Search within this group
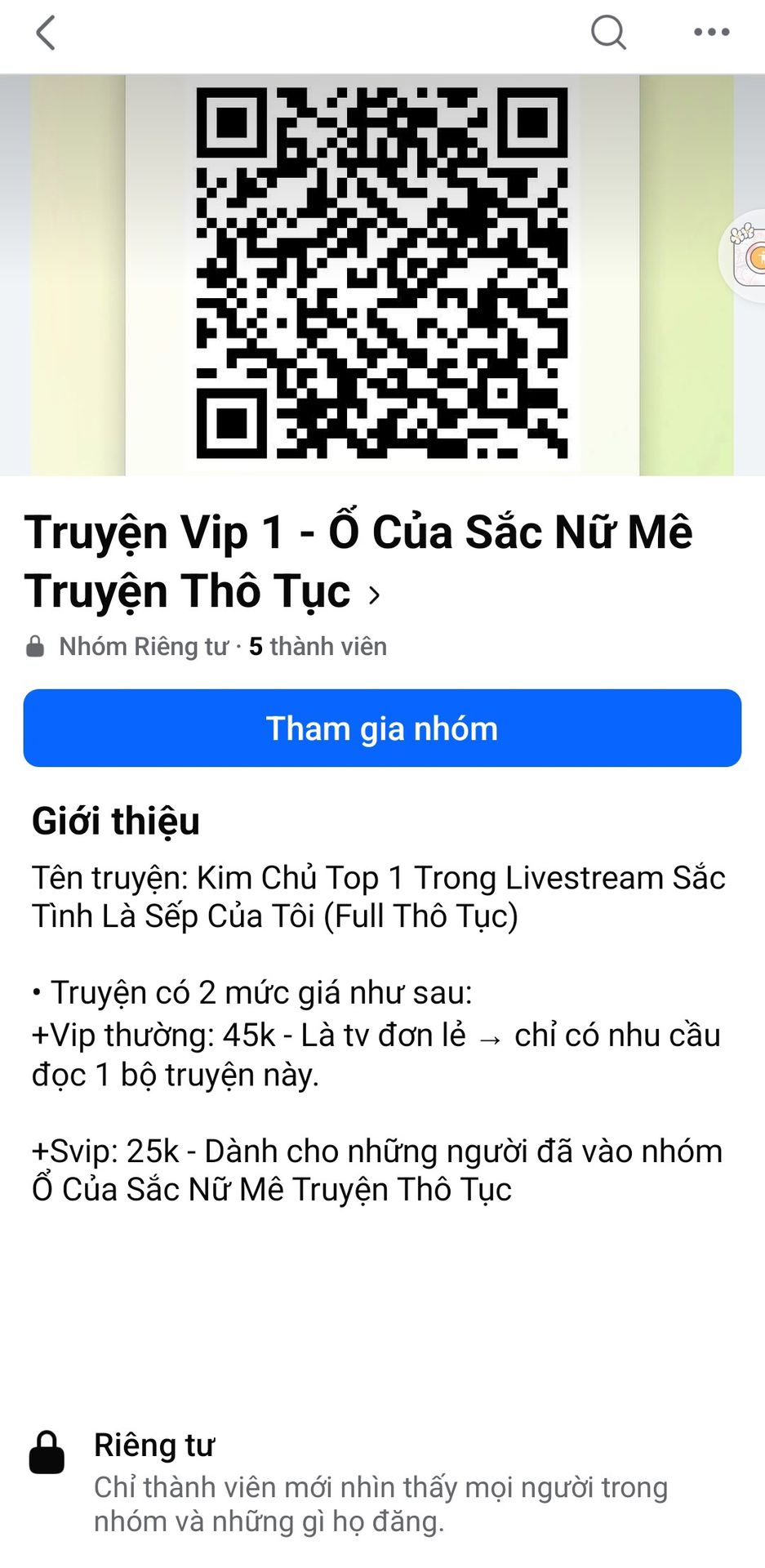 click(608, 33)
